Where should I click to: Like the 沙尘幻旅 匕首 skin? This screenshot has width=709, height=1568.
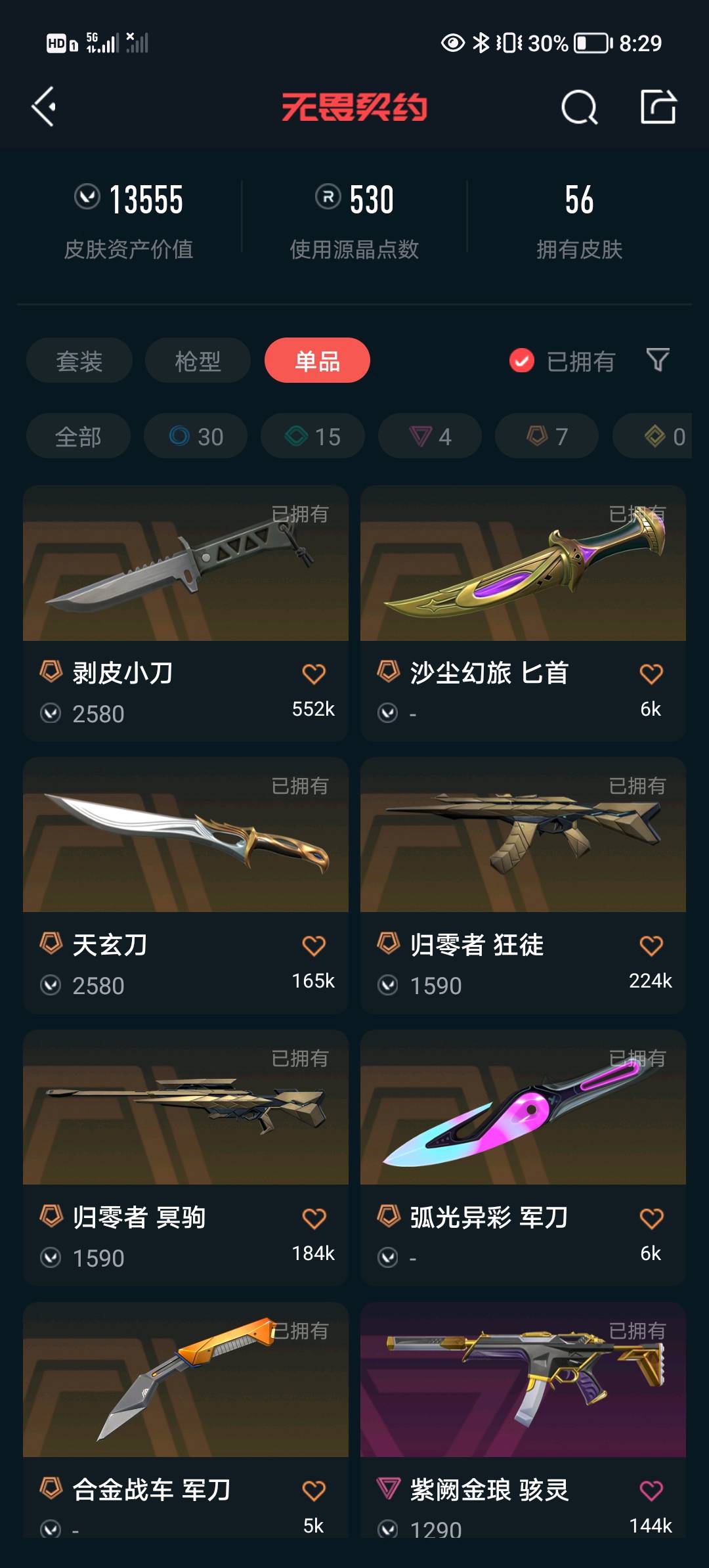pyautogui.click(x=651, y=674)
